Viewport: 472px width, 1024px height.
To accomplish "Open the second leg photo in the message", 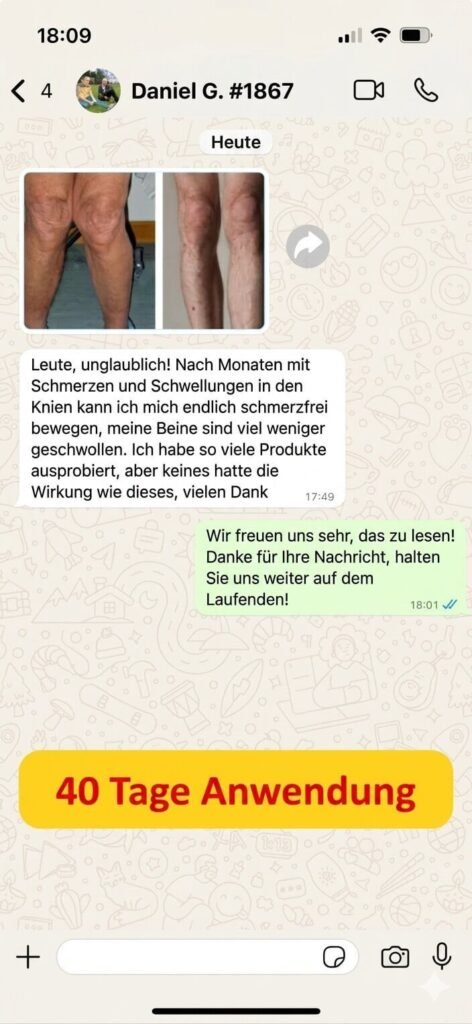I will pyautogui.click(x=213, y=251).
